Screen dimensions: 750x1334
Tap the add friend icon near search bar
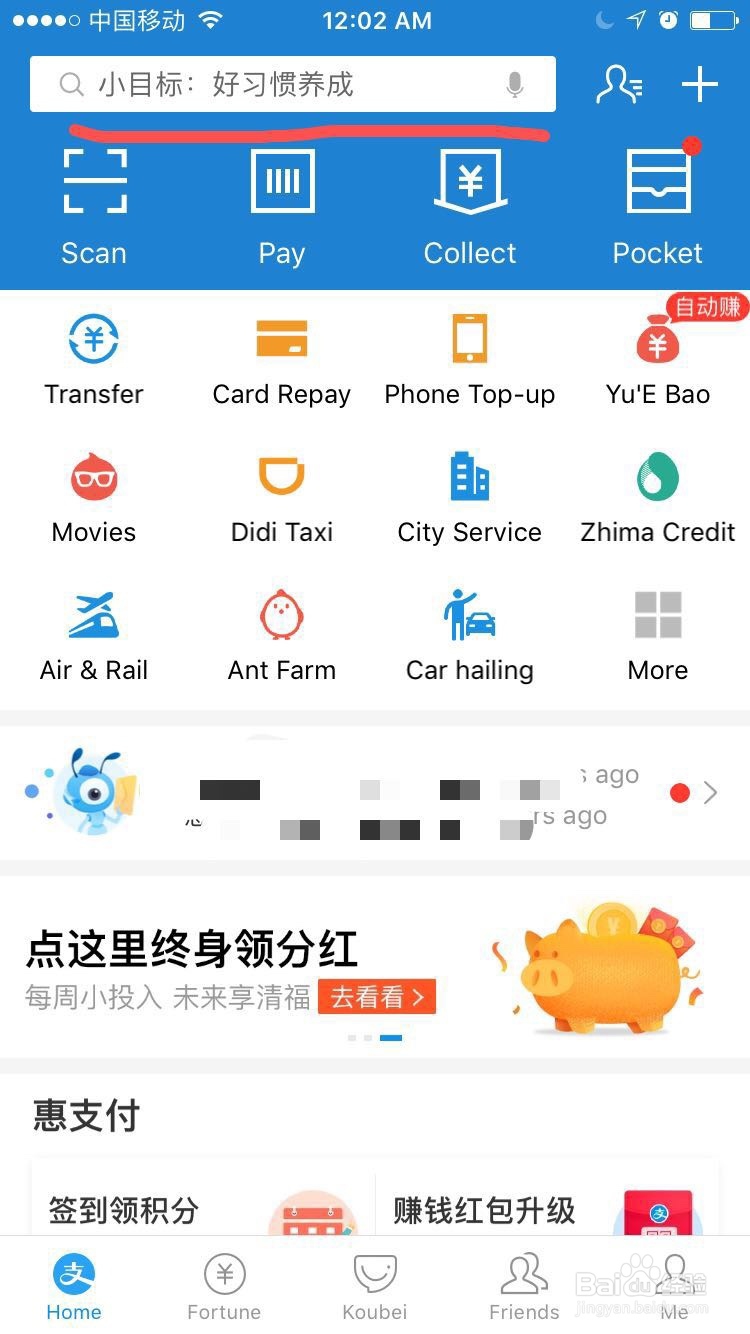620,85
